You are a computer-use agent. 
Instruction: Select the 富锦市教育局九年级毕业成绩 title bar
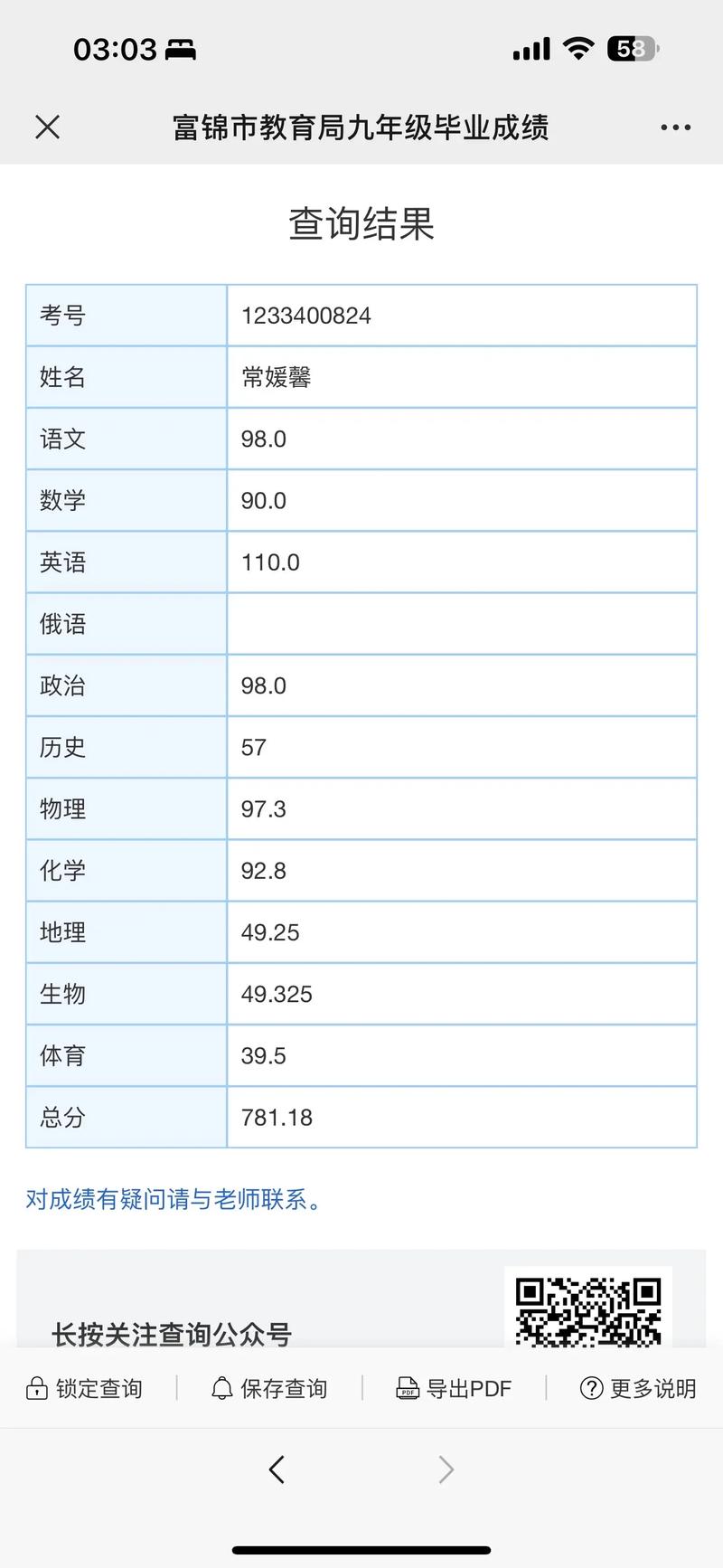pos(361,127)
